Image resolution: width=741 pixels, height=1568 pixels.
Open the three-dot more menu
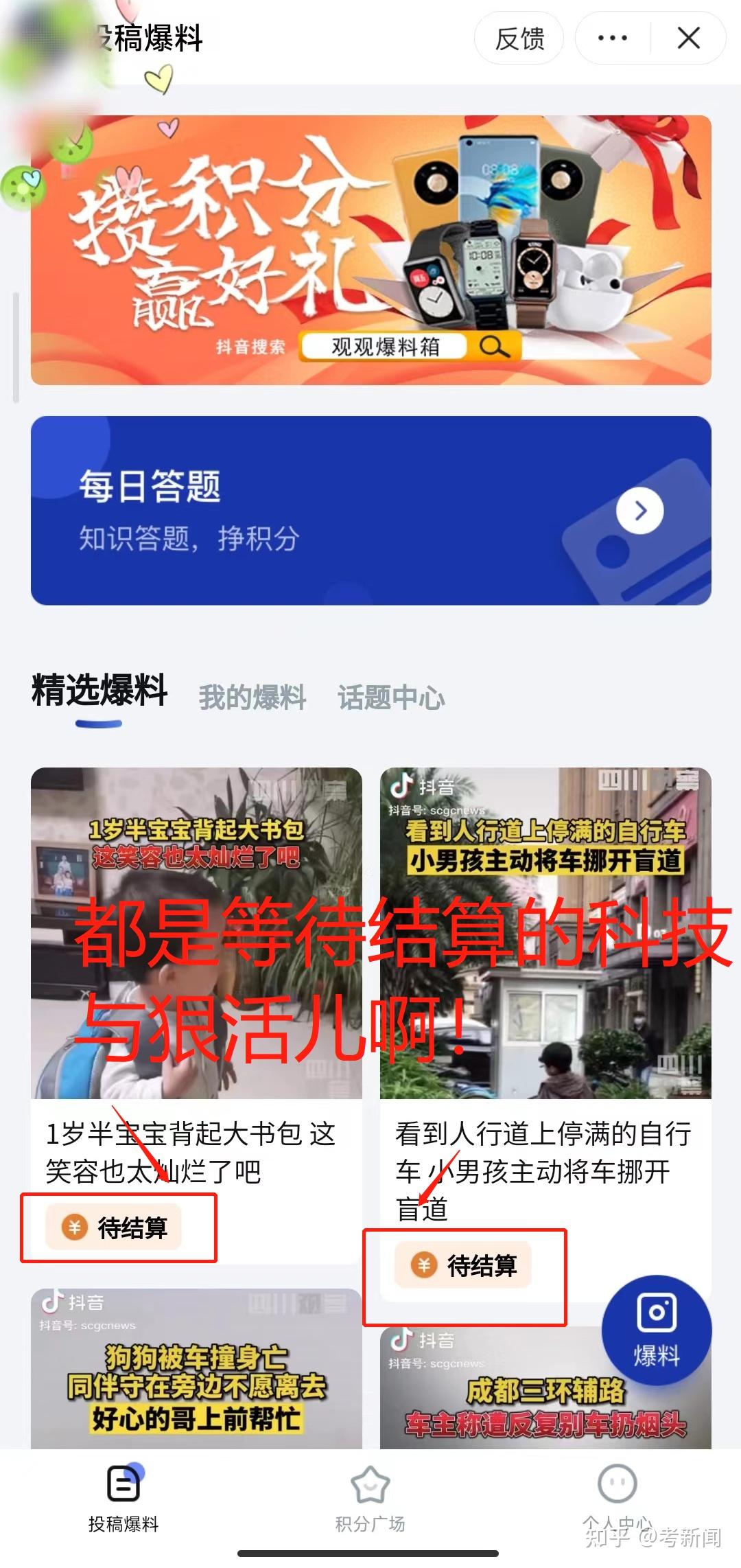click(612, 38)
